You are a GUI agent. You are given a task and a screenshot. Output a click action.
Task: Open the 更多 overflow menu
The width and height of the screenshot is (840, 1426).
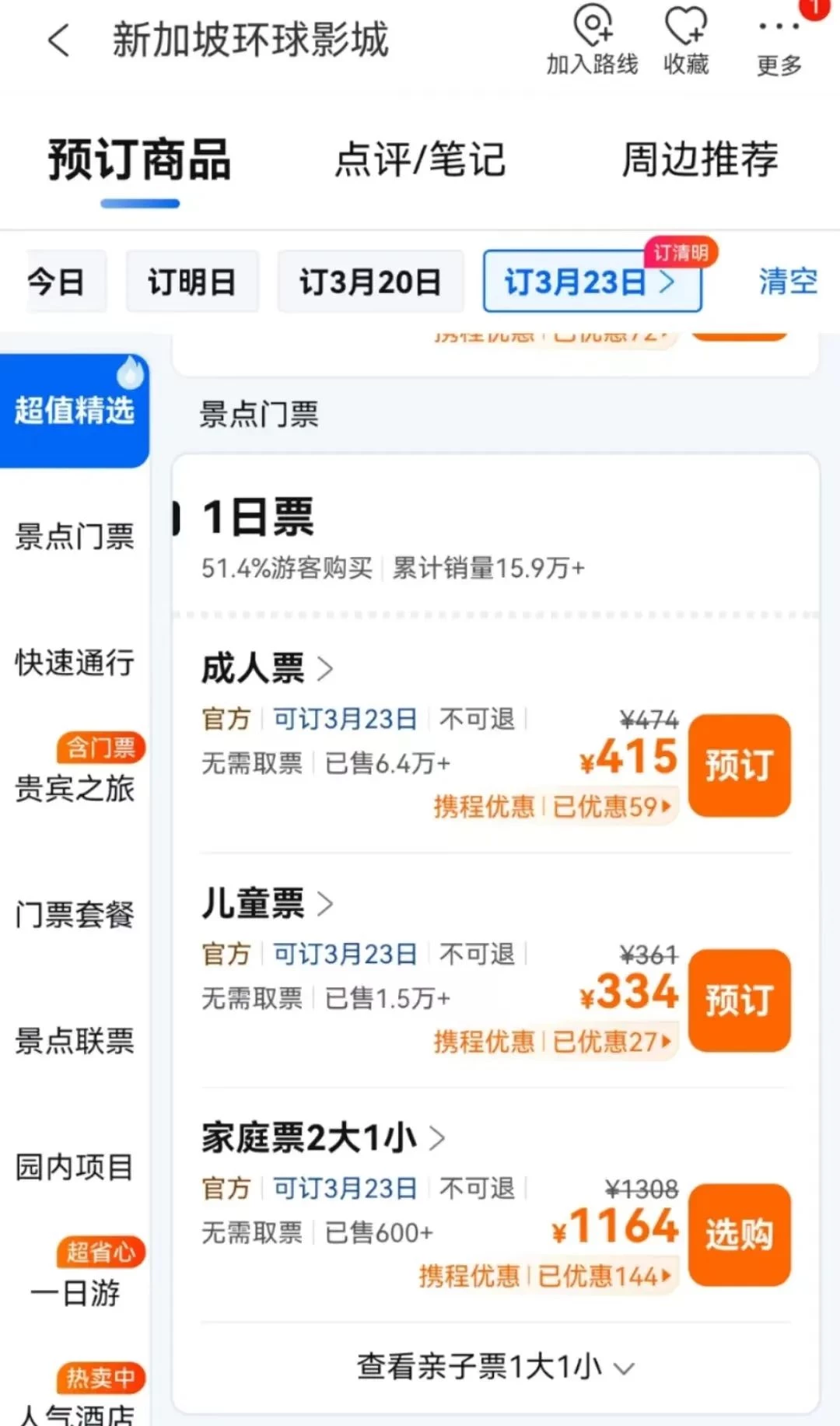(x=779, y=44)
